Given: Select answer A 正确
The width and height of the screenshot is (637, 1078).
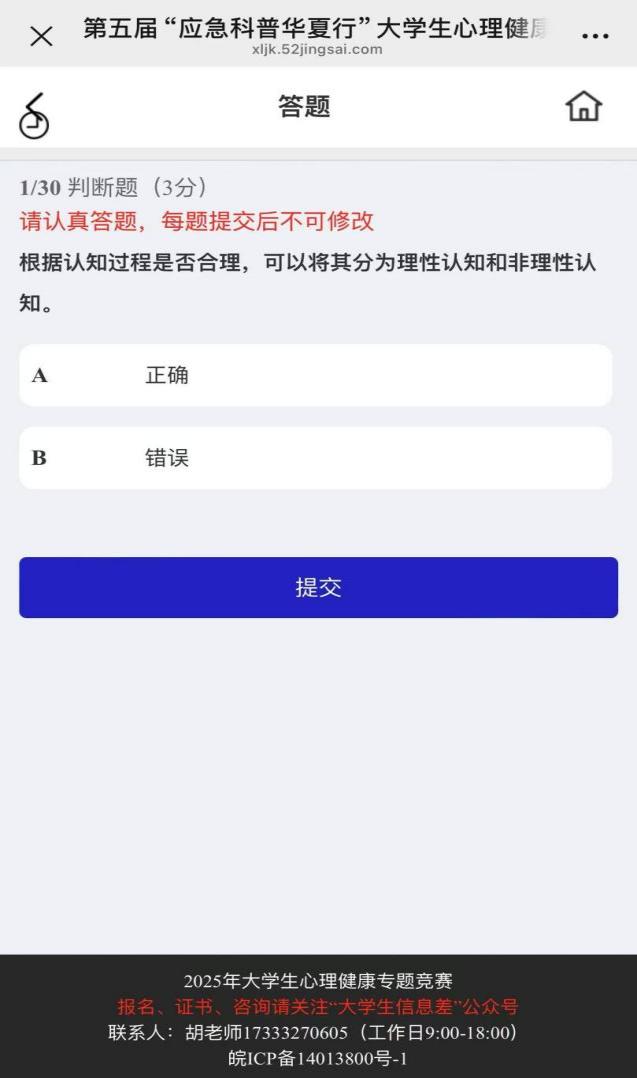Looking at the screenshot, I should point(315,376).
